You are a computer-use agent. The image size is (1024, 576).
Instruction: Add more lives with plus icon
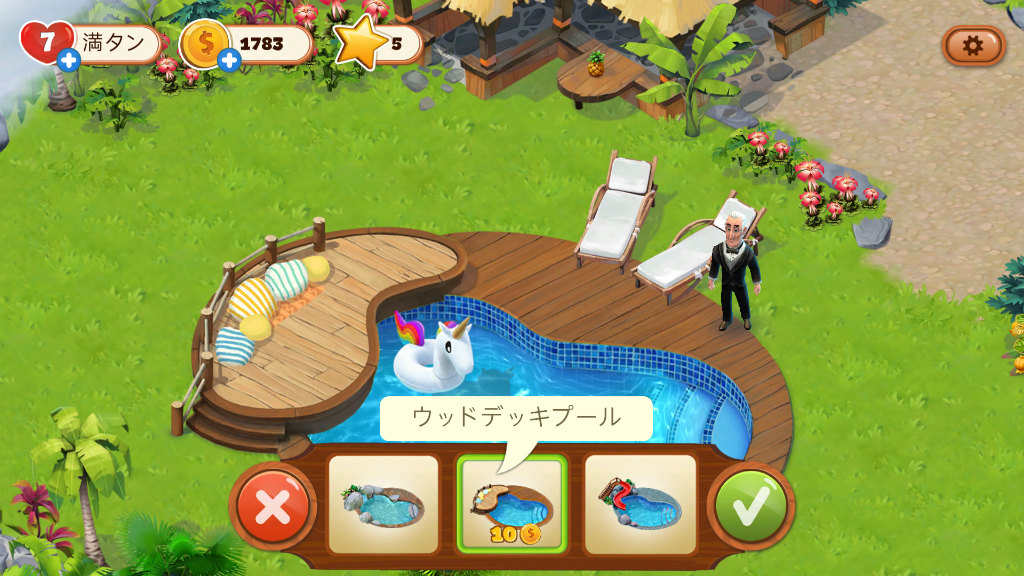(x=68, y=60)
